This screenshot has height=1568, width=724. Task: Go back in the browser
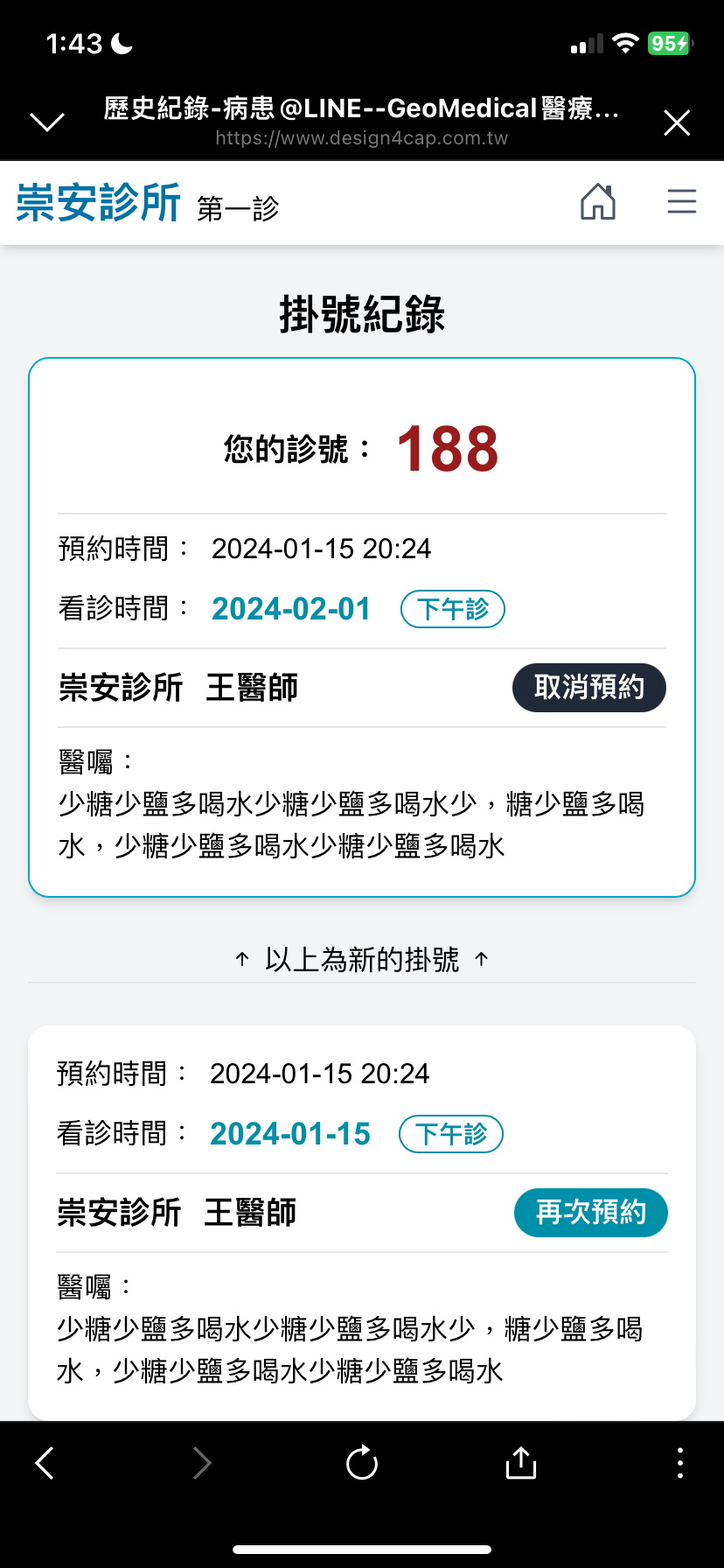(45, 1462)
